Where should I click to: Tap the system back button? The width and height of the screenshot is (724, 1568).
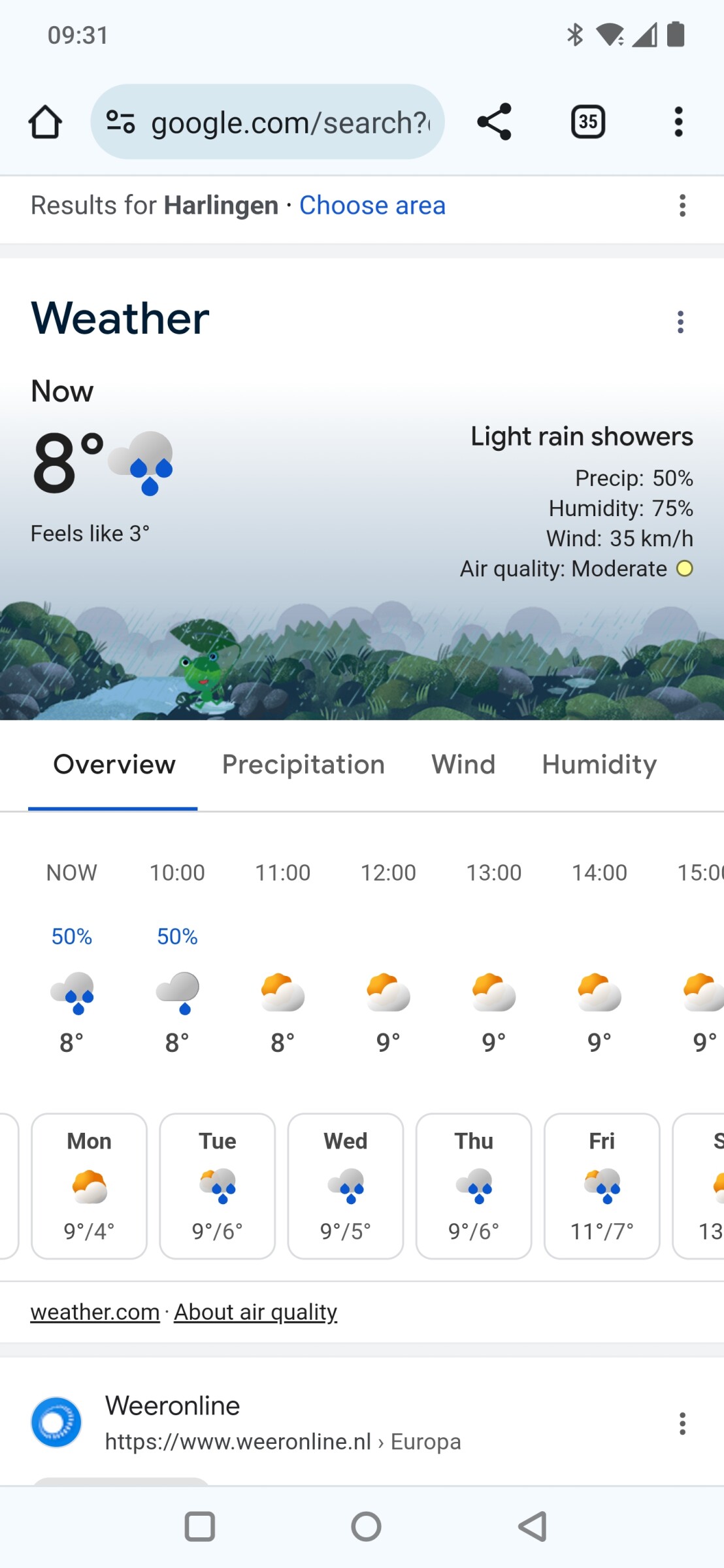pos(533,1527)
